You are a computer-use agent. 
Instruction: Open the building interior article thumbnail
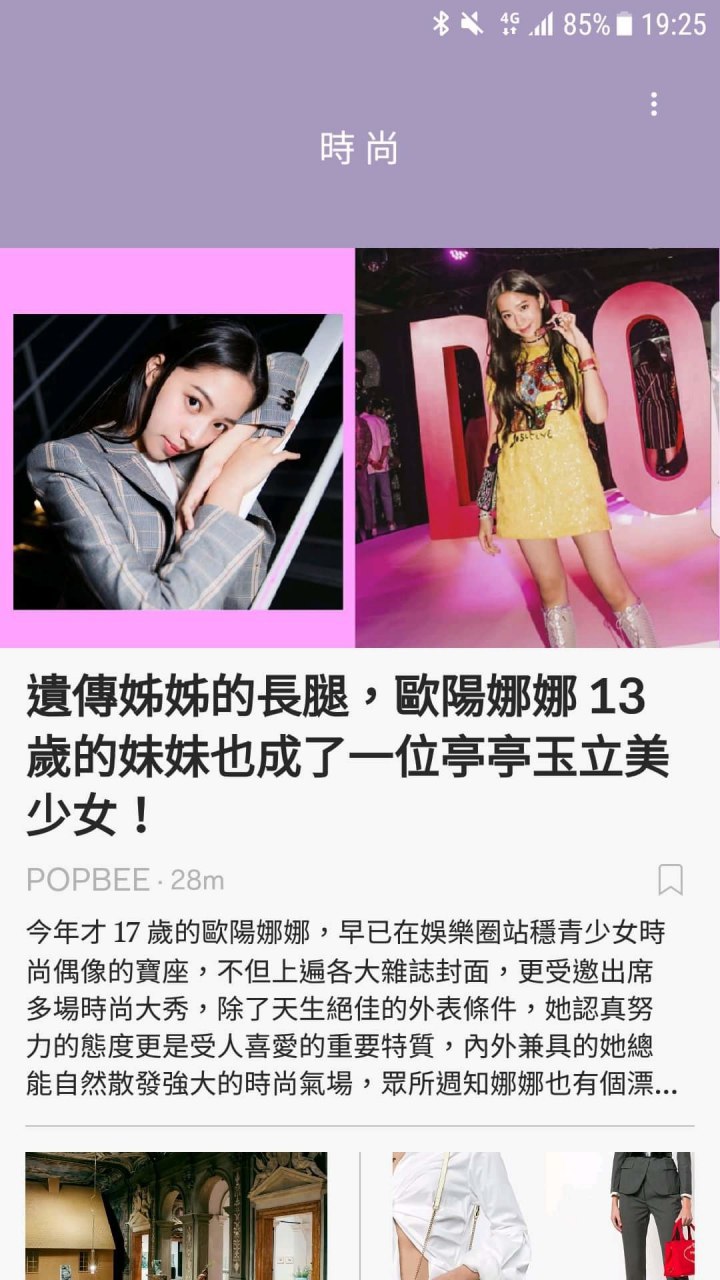176,1215
